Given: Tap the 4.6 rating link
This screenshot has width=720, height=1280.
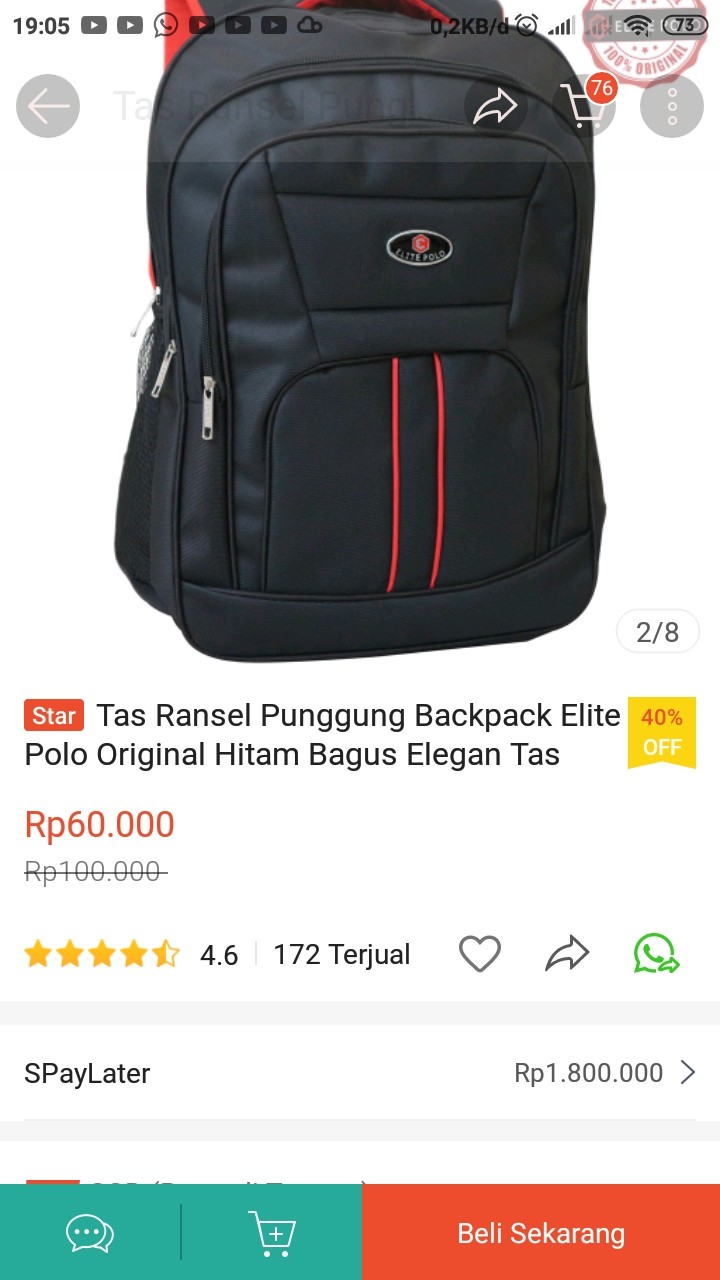Looking at the screenshot, I should click(218, 954).
